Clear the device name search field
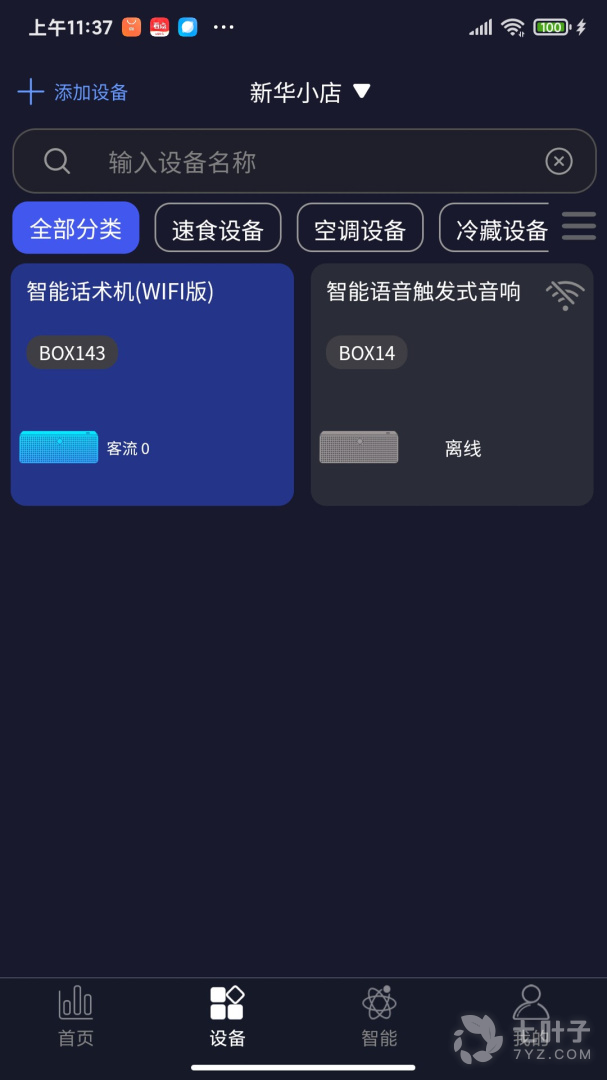 558,161
